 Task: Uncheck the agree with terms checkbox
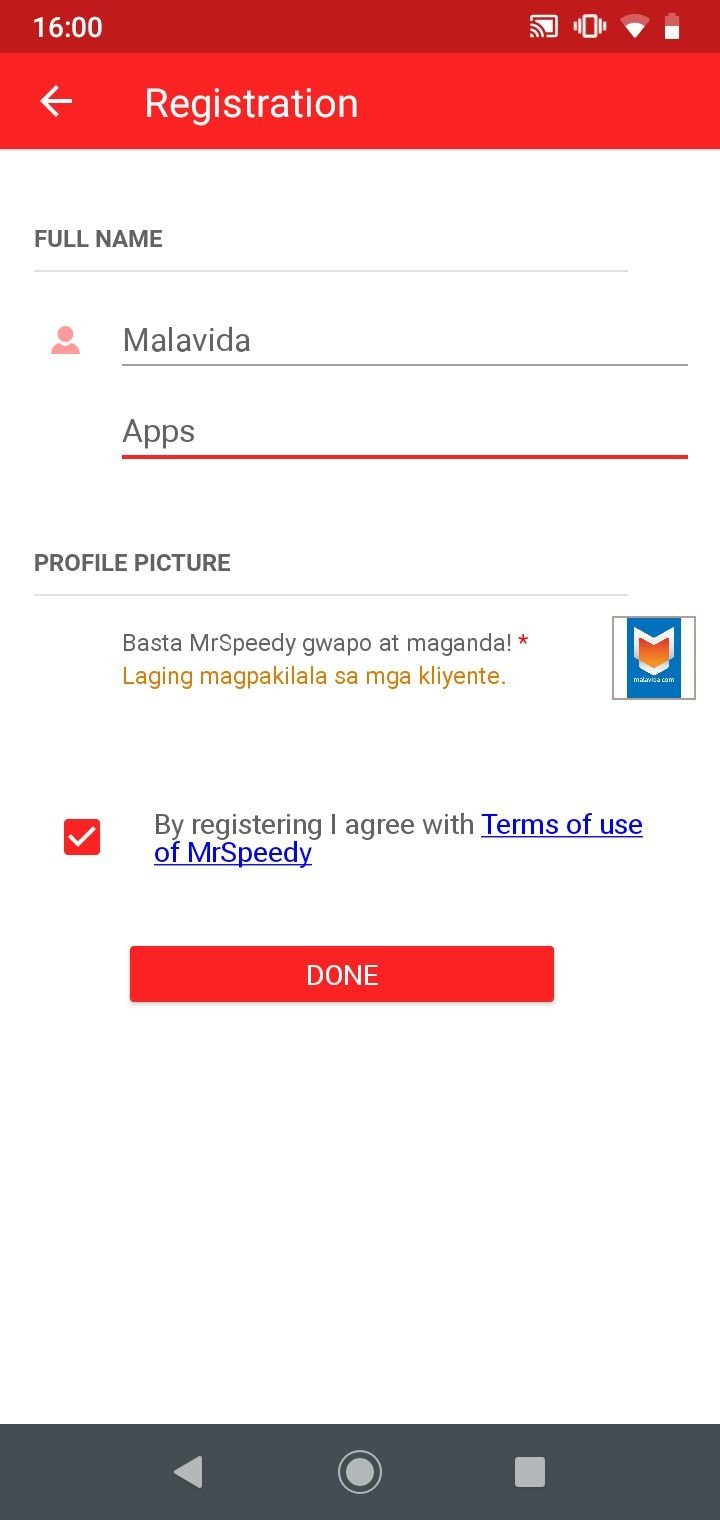(x=82, y=837)
